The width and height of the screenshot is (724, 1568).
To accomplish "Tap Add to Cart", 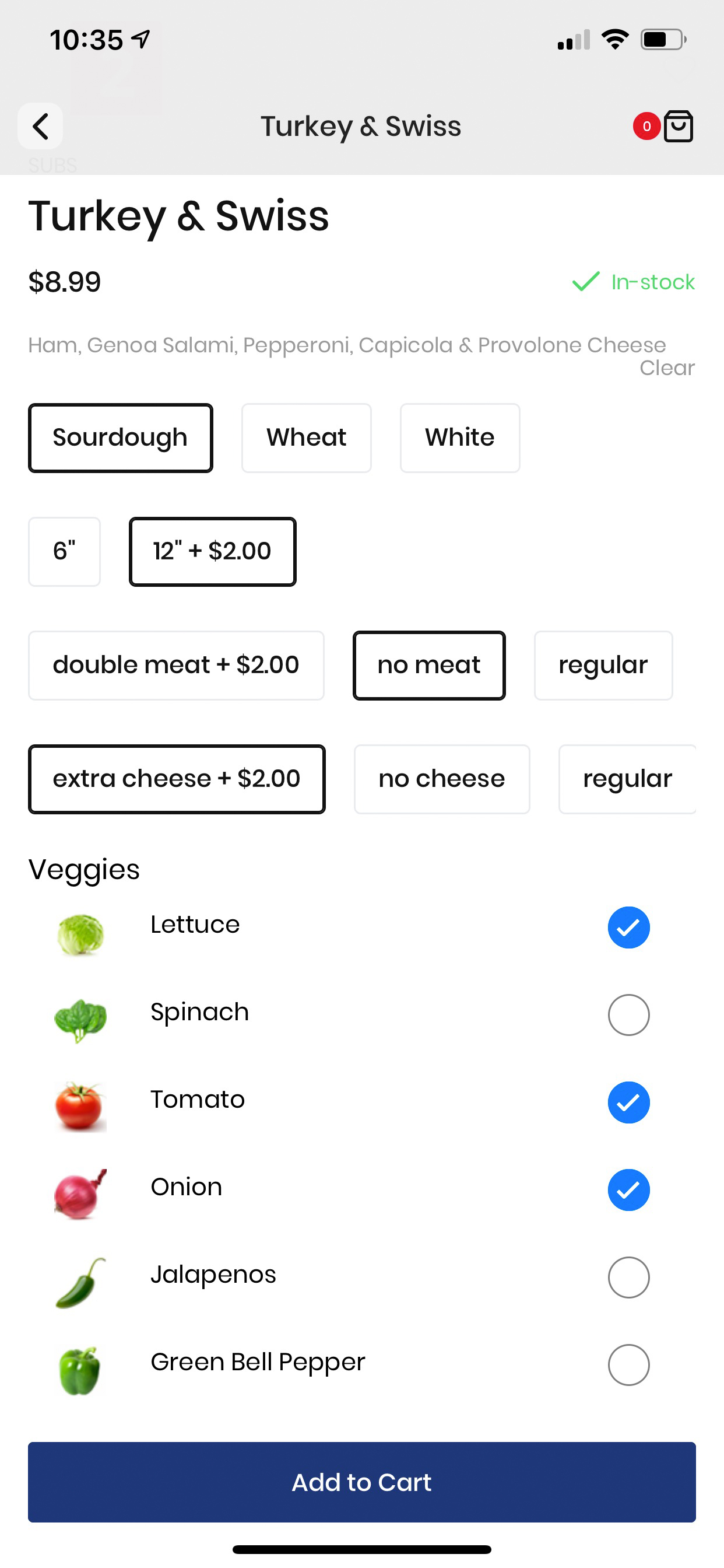I will [362, 1482].
